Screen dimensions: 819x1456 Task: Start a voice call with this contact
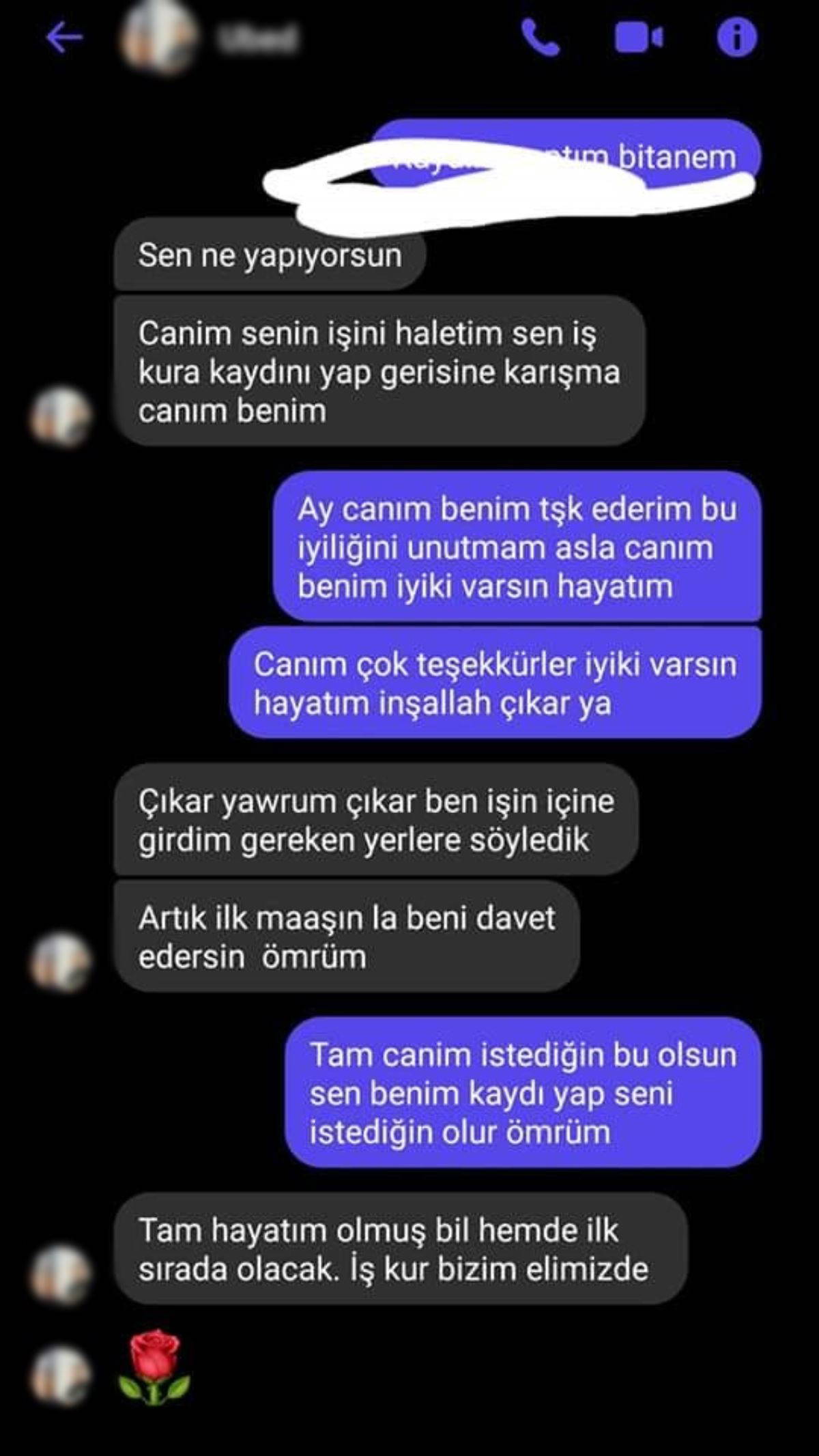coord(540,38)
